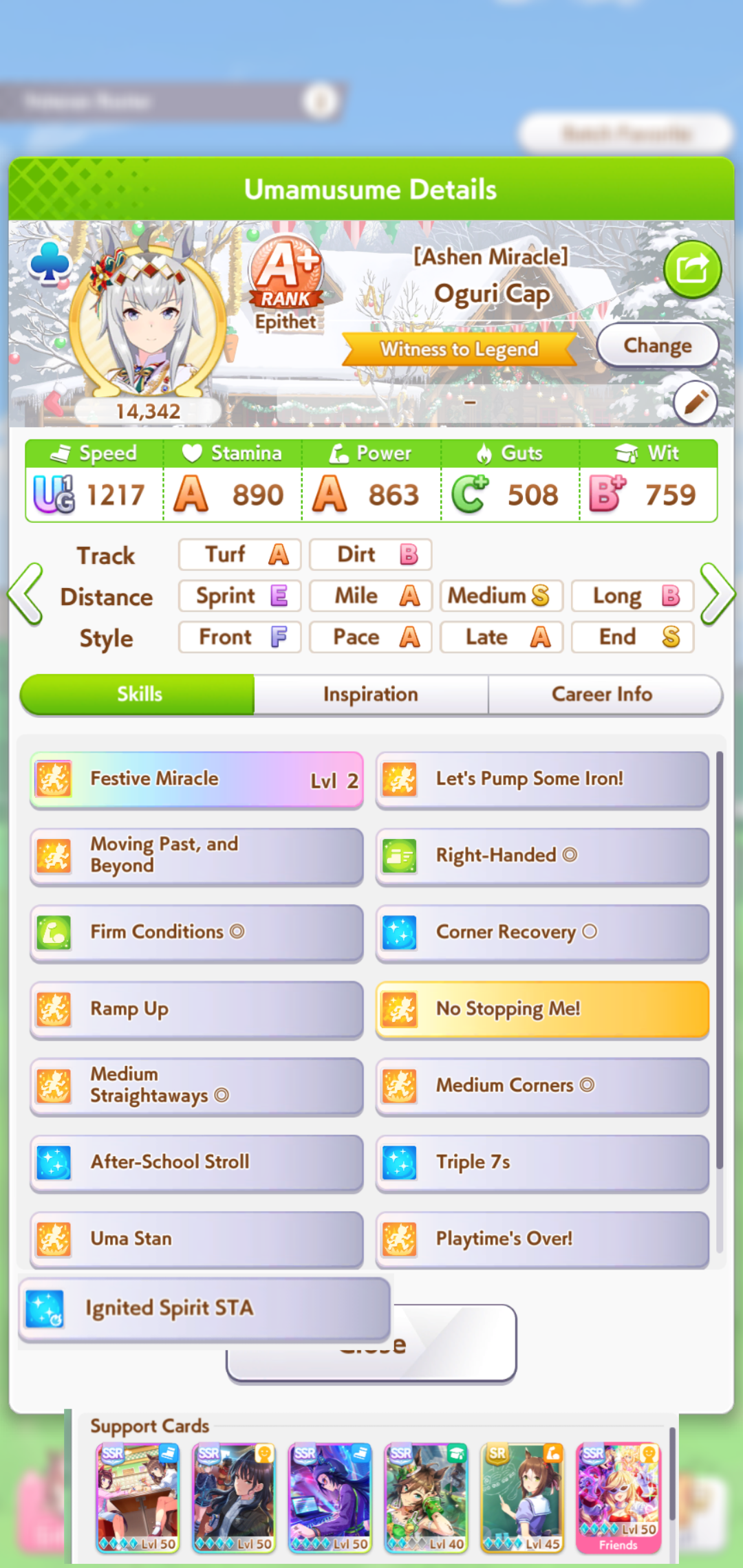Open the Moving Past, and Beyond skill
The image size is (743, 1568).
pyautogui.click(x=197, y=856)
